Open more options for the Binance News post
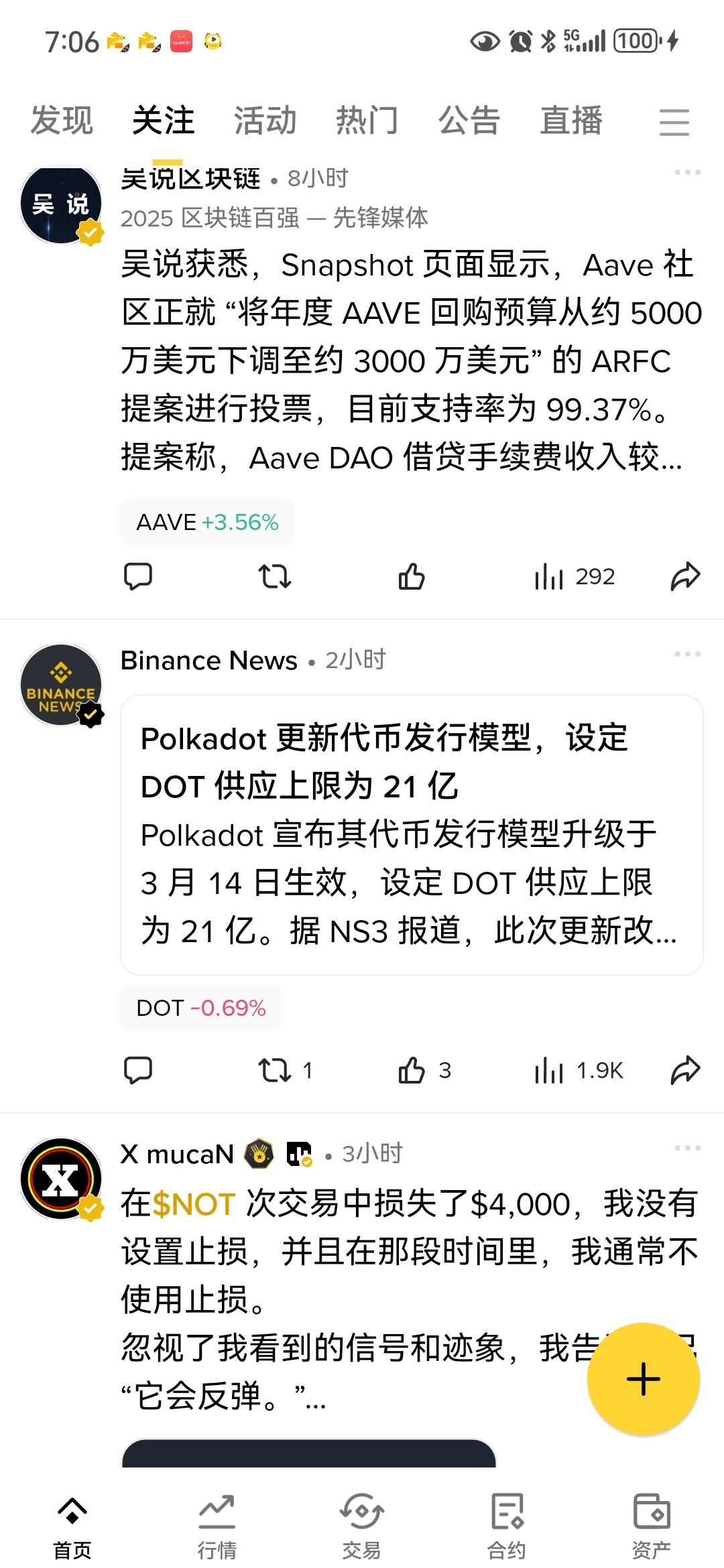724x1568 pixels. pyautogui.click(x=687, y=654)
